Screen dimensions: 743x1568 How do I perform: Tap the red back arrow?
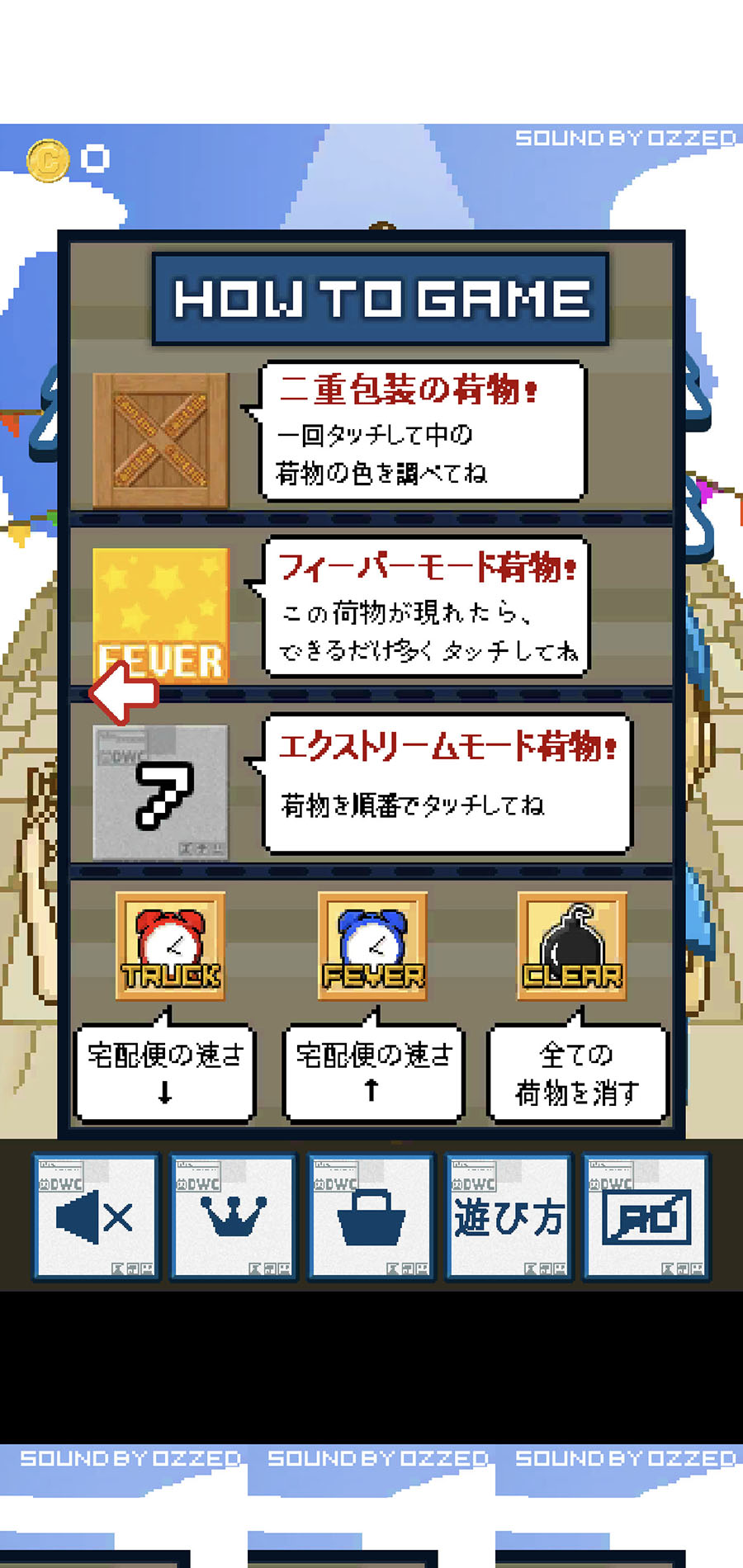pos(124,693)
